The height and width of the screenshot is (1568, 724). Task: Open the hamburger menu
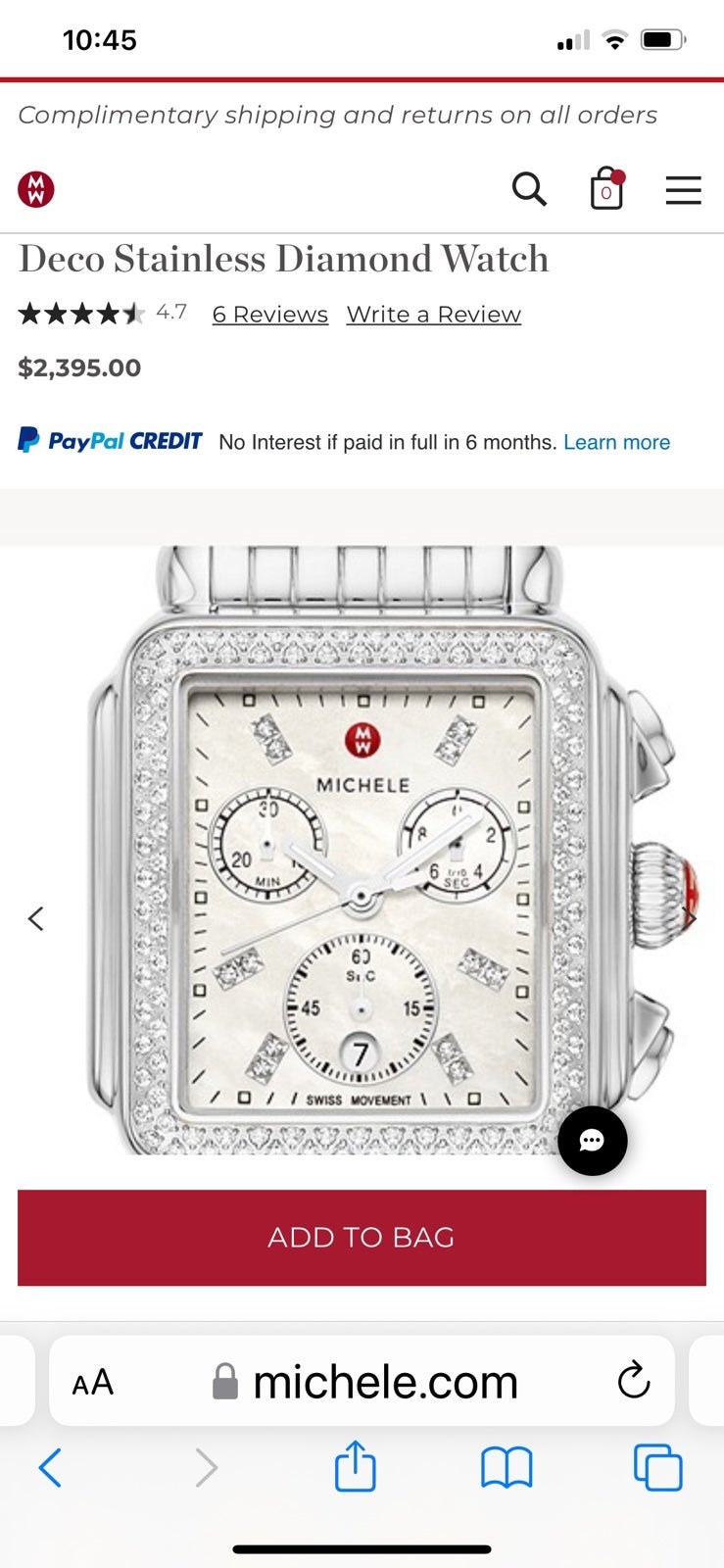pyautogui.click(x=683, y=189)
